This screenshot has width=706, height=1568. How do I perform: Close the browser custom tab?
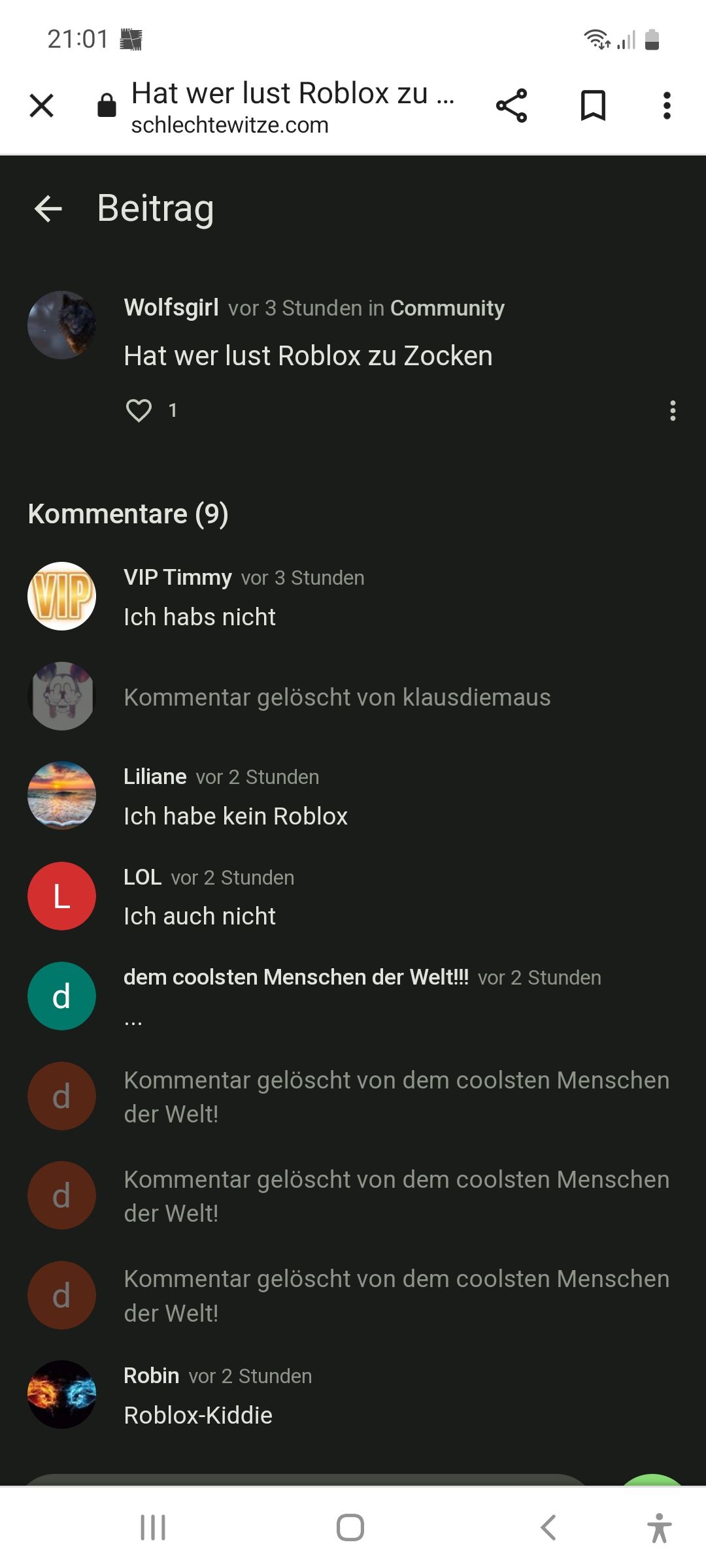(x=42, y=105)
